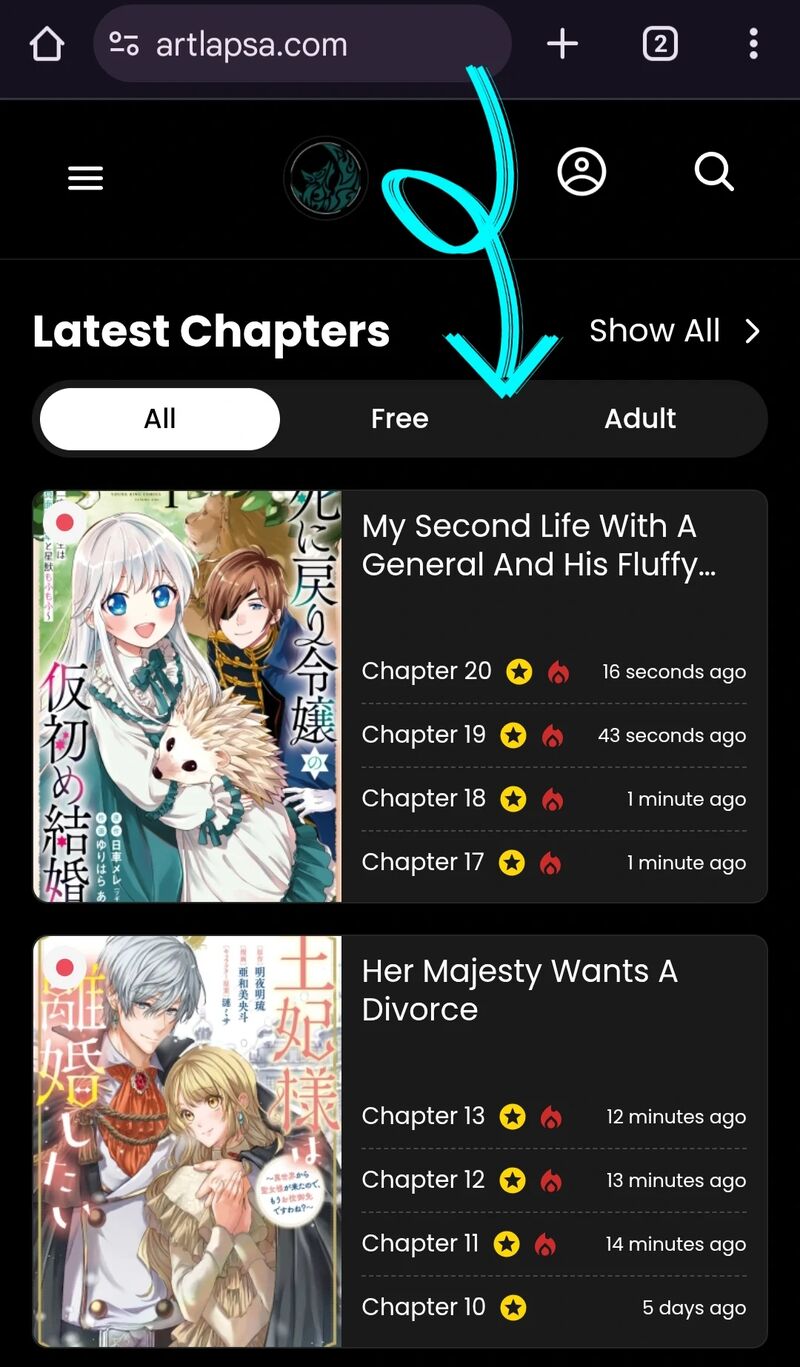Open Chapter 10 posted 5 days ago
Image resolution: width=800 pixels, height=1367 pixels.
[424, 1307]
